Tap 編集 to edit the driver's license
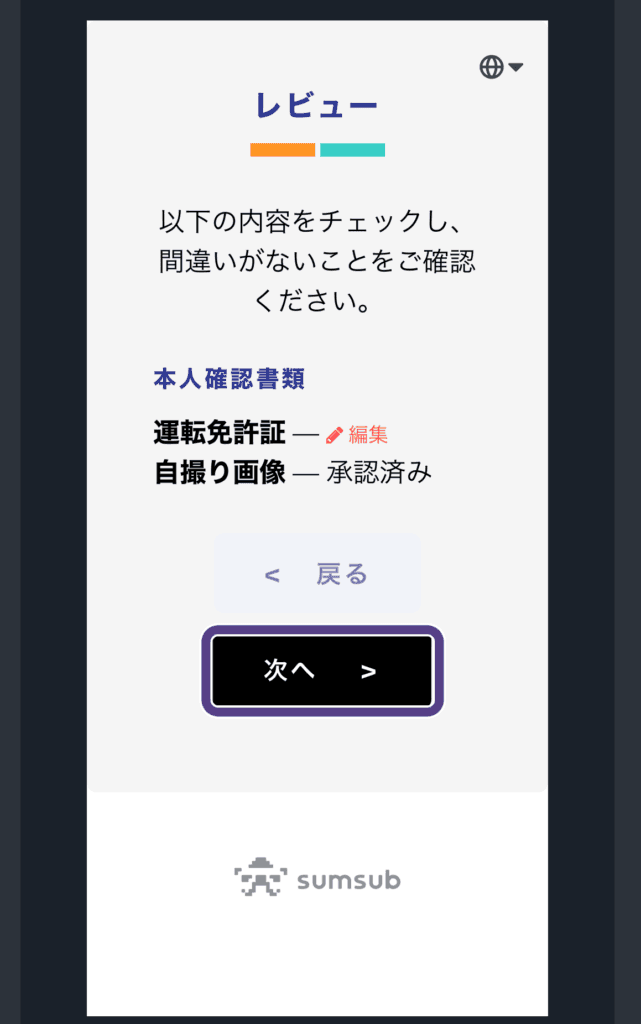Viewport: 641px width, 1024px height. coord(358,434)
